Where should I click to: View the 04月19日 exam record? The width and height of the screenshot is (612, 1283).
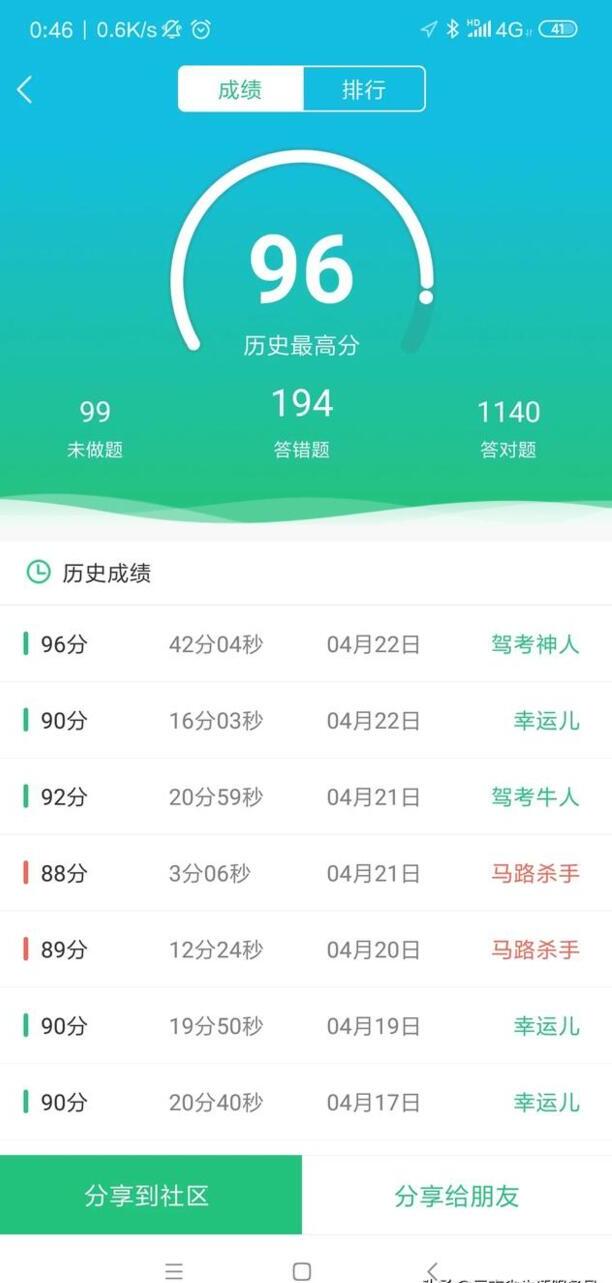[306, 1026]
